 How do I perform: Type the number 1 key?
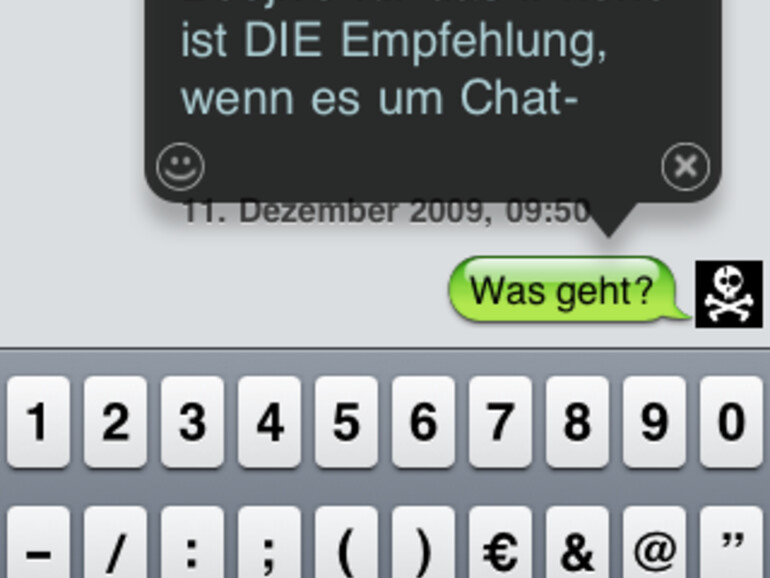pyautogui.click(x=38, y=422)
